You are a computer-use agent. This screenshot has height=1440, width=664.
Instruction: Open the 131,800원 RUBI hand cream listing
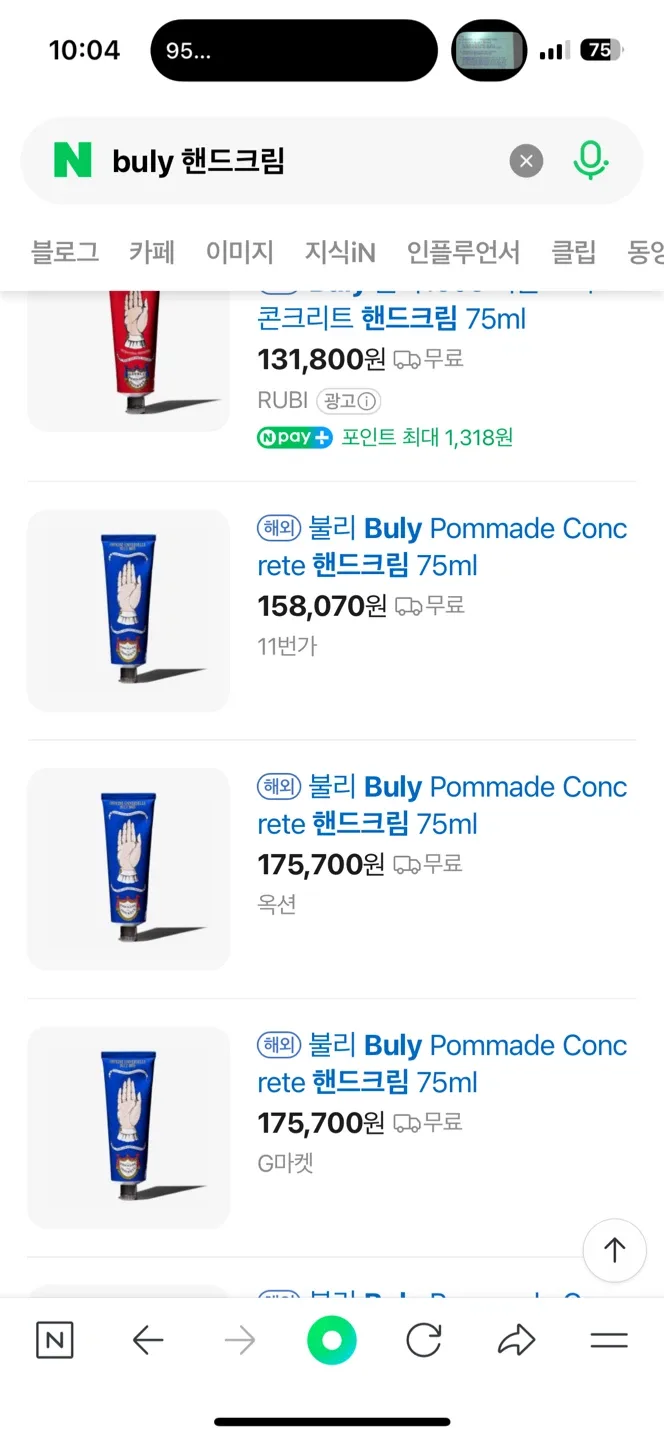[391, 319]
